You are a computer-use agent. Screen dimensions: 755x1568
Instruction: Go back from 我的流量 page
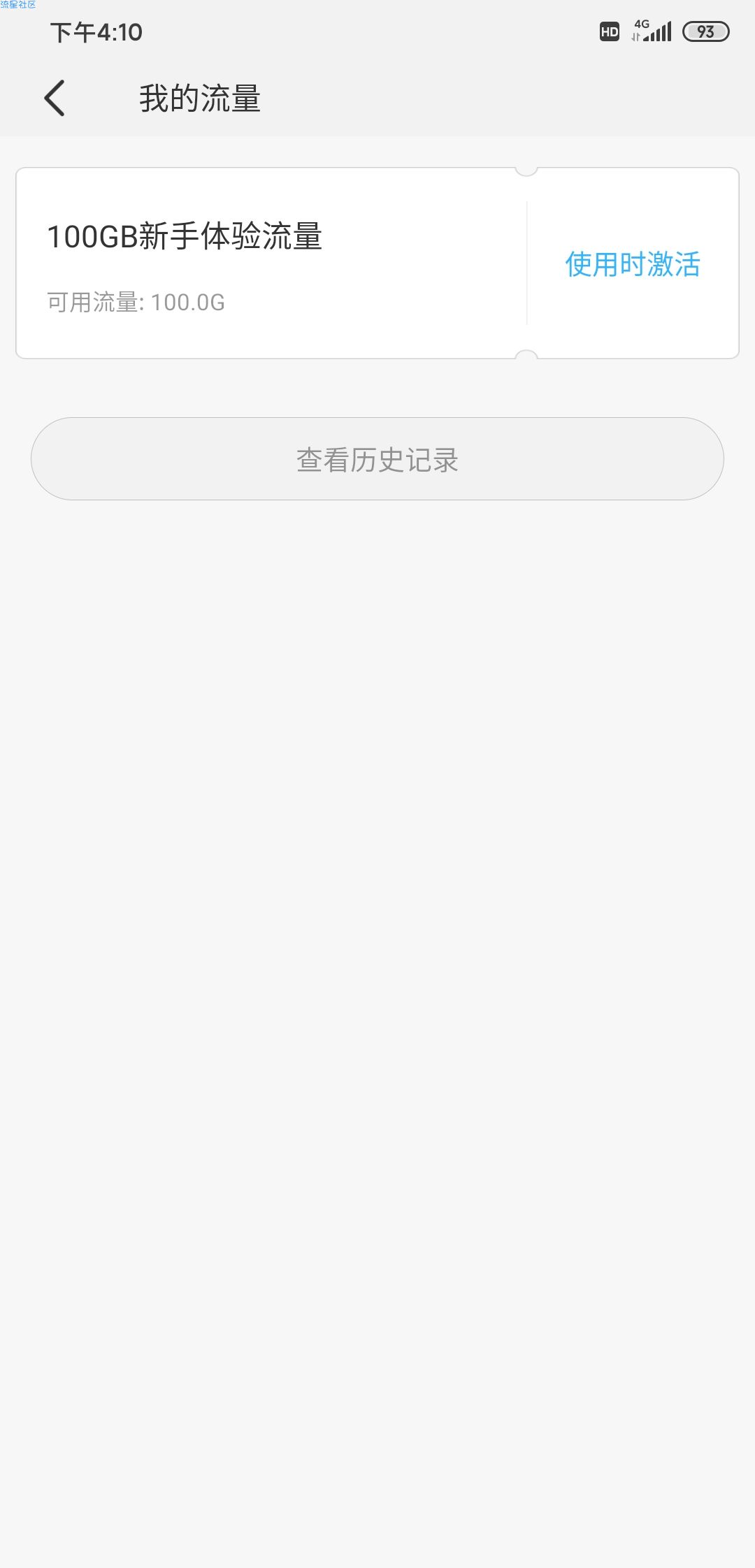tap(55, 98)
